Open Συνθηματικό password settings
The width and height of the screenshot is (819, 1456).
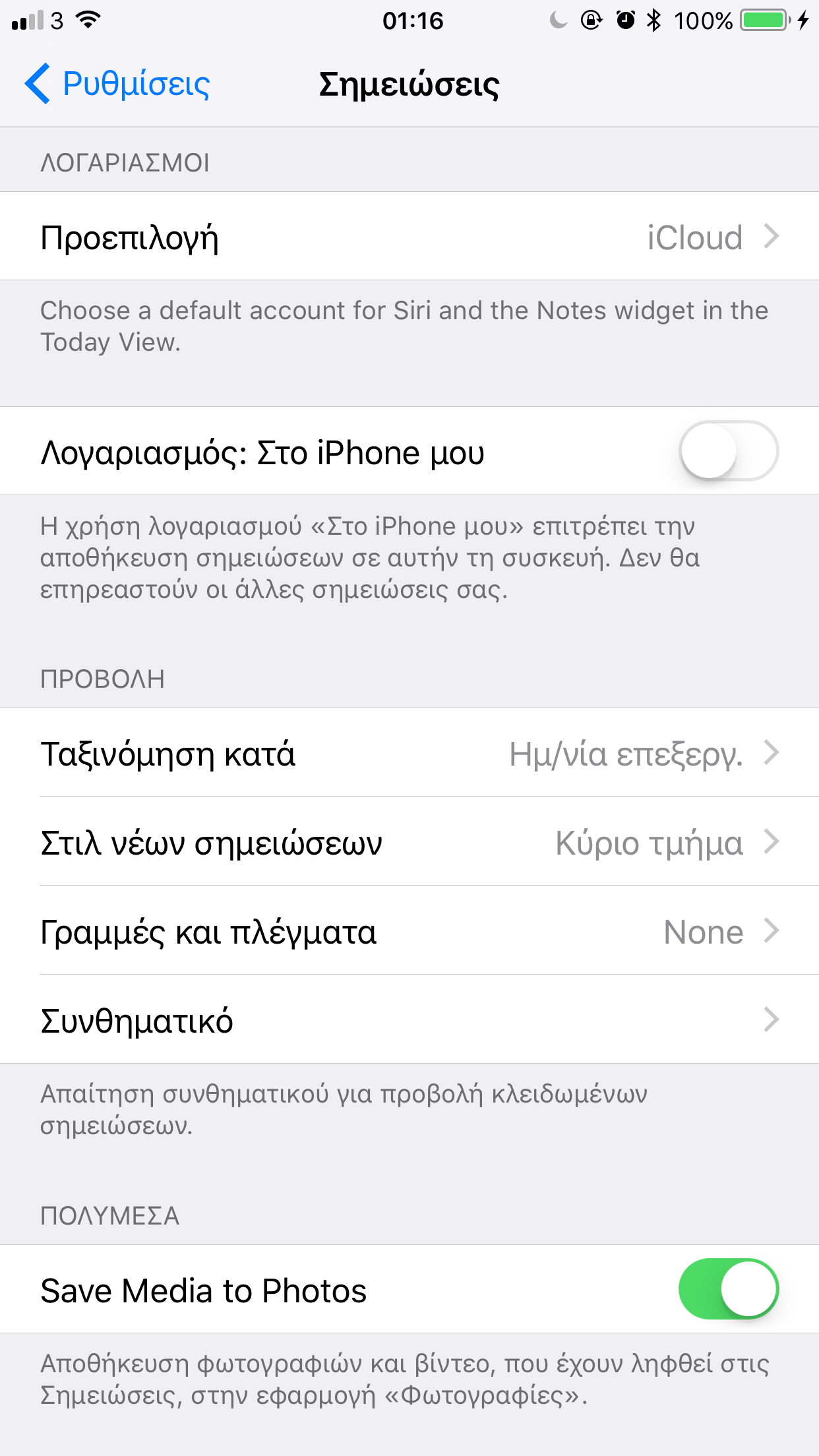(x=409, y=1020)
